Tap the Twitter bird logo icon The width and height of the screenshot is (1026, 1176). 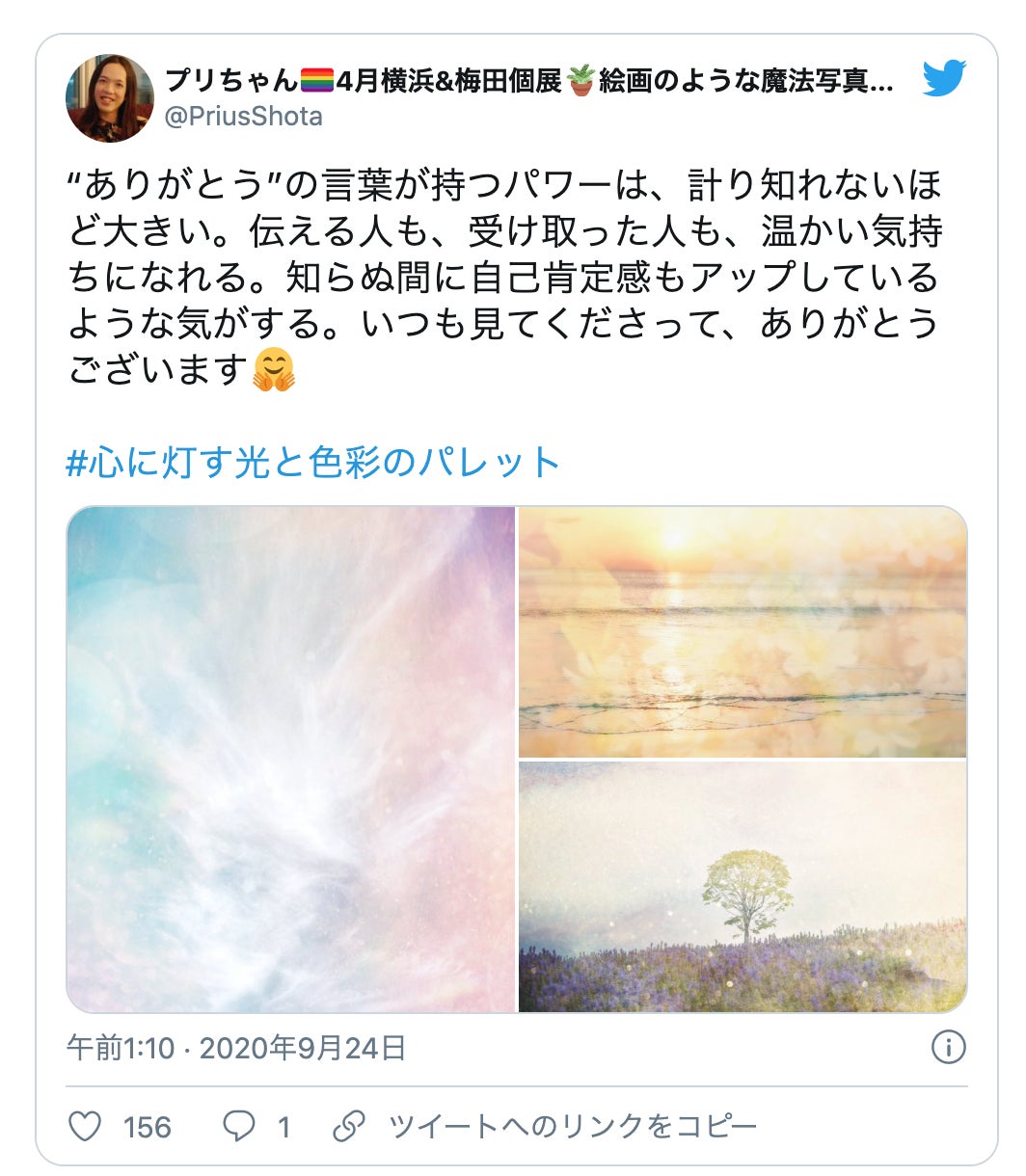[944, 79]
